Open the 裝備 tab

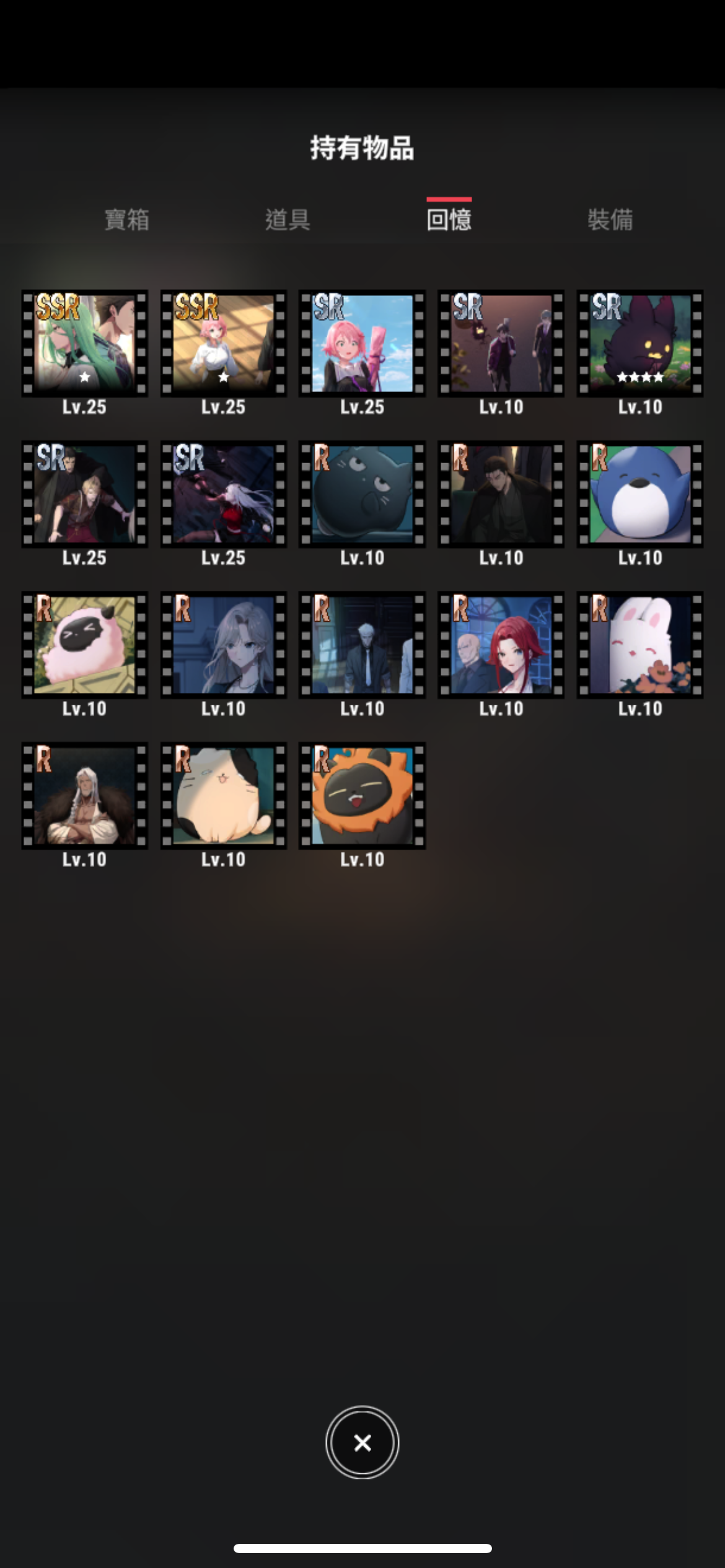click(610, 220)
